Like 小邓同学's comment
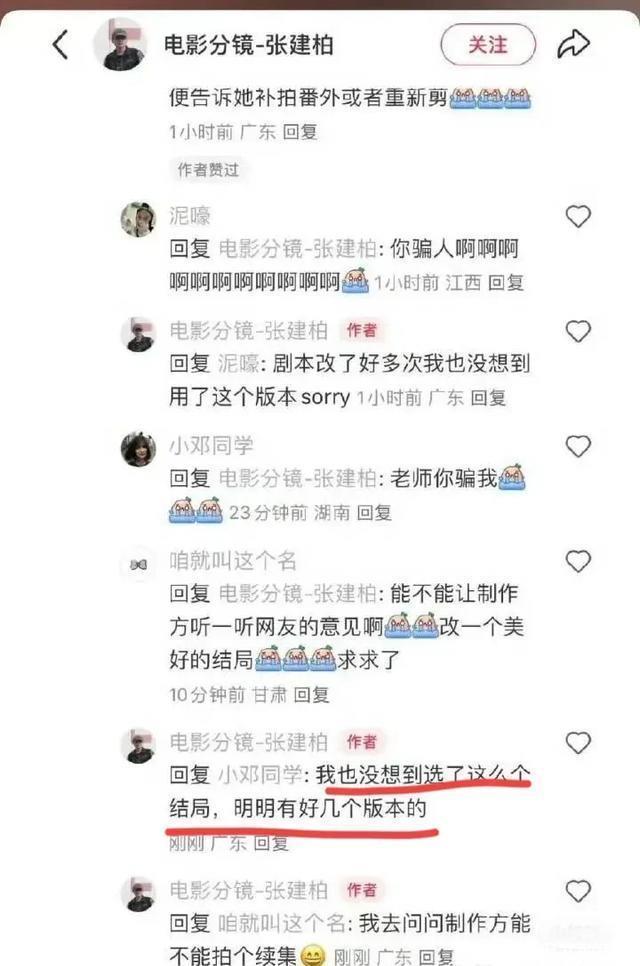The width and height of the screenshot is (640, 966). click(578, 446)
